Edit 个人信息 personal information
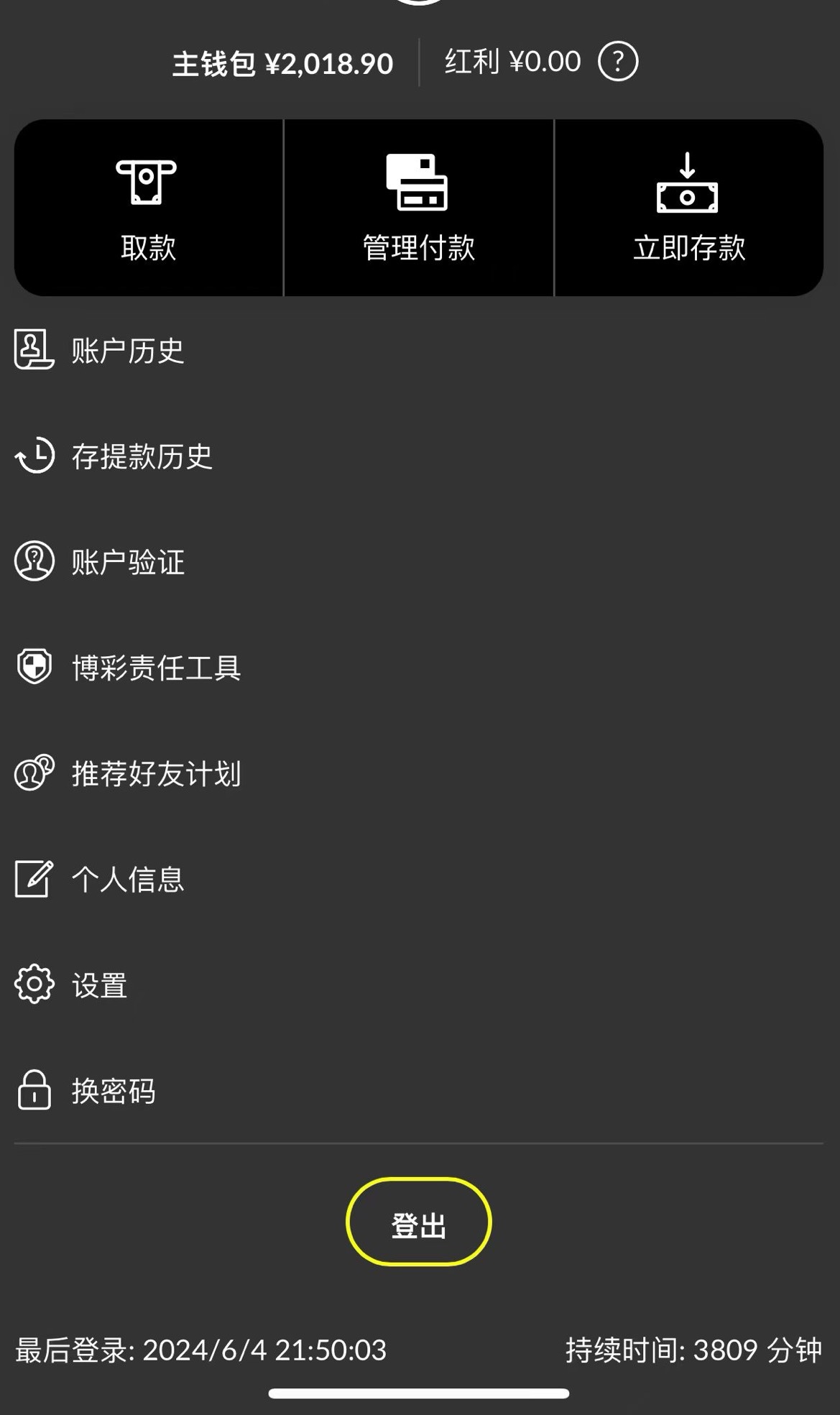The image size is (840, 1415). (127, 880)
